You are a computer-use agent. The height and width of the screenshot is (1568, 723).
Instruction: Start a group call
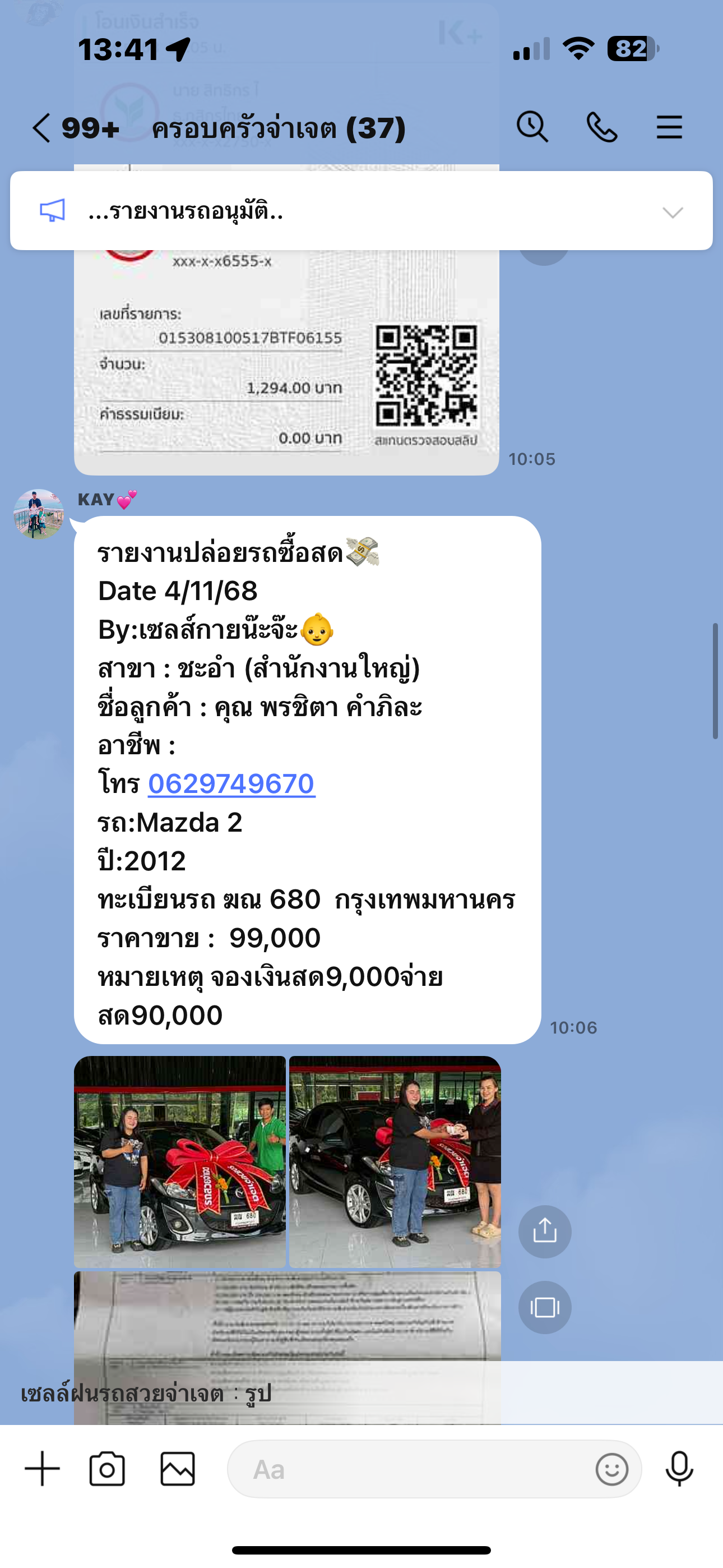[x=601, y=127]
